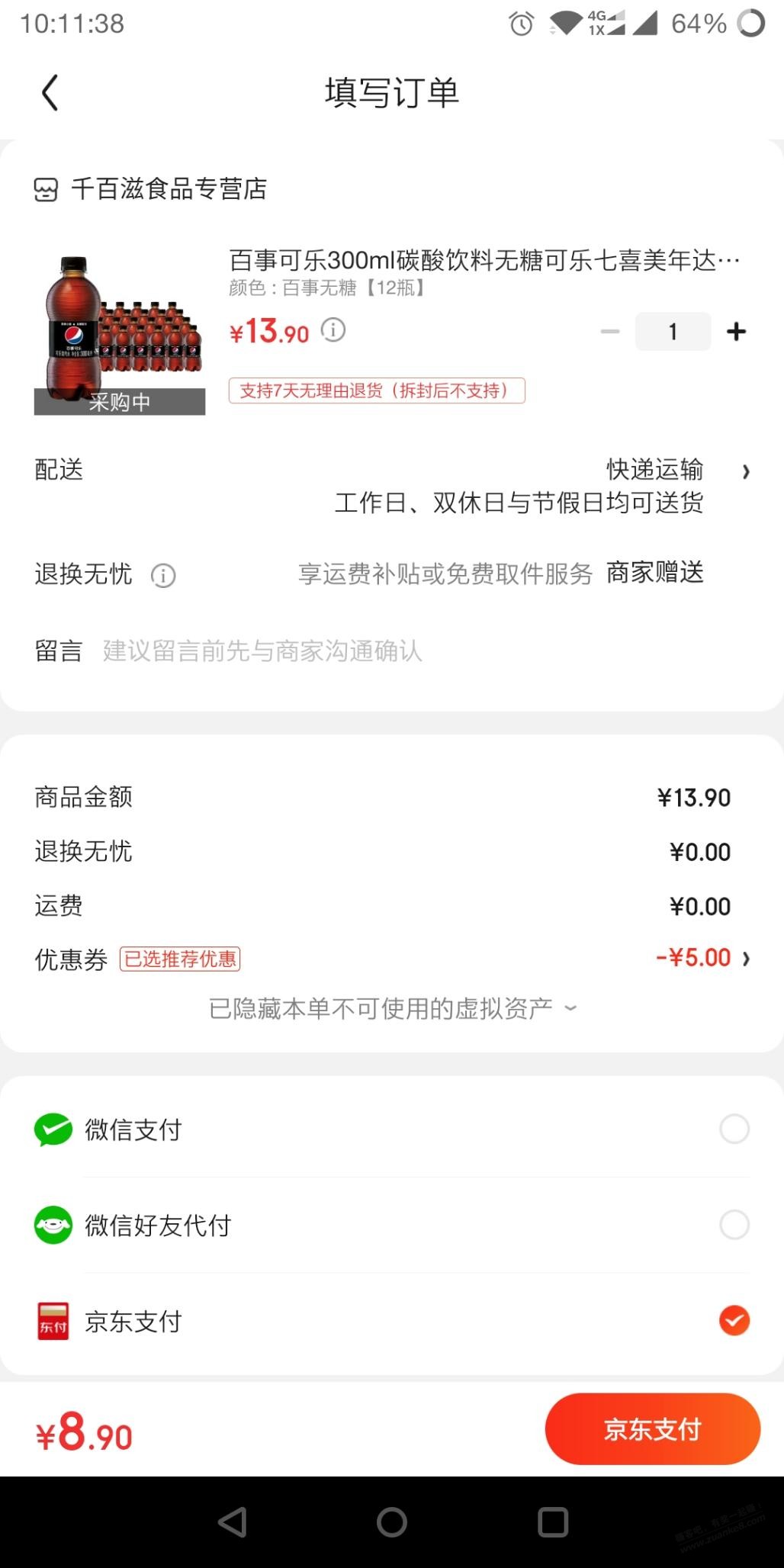
Task: Select 京东支付 payment method
Action: 734,1320
